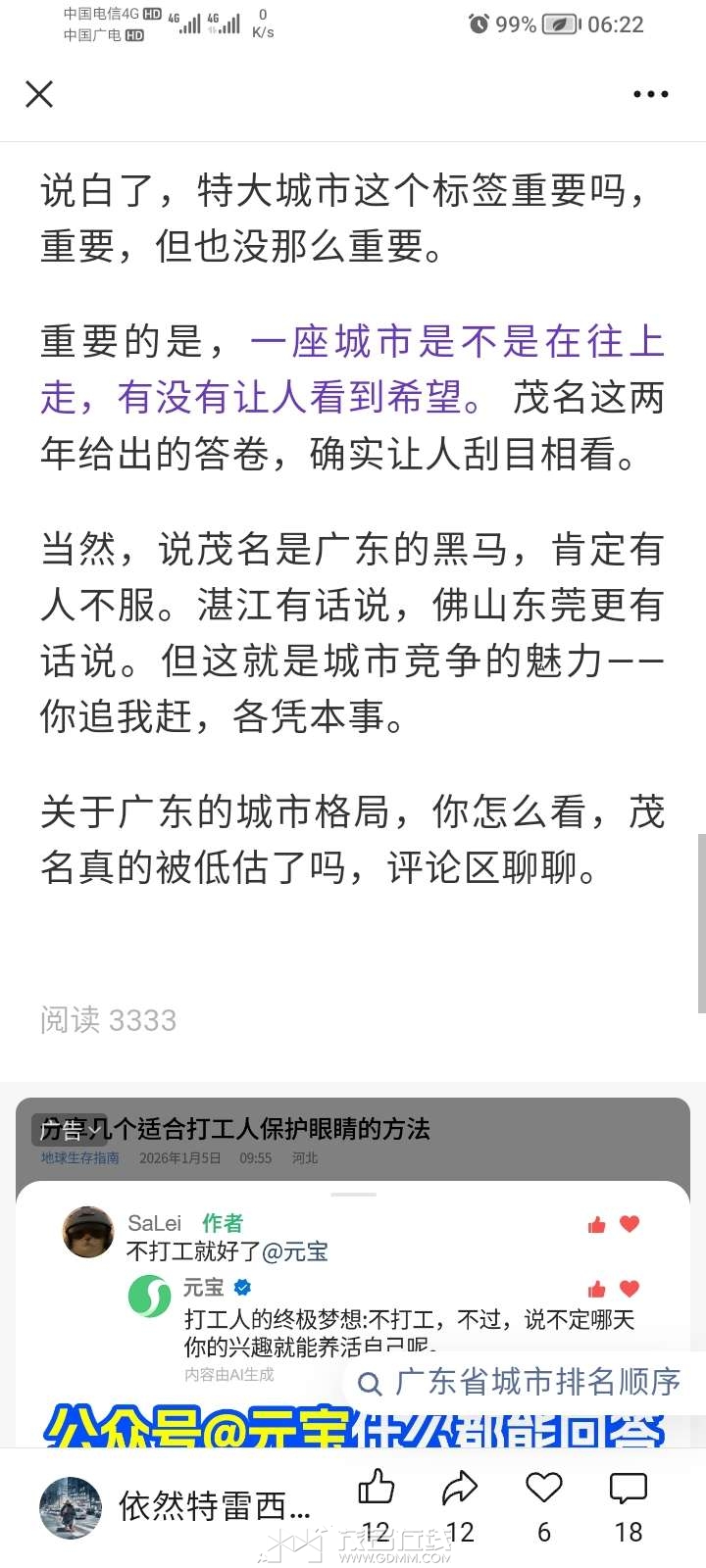The image size is (706, 1568).
Task: Open the 广告 label dropdown
Action: pyautogui.click(x=69, y=1130)
